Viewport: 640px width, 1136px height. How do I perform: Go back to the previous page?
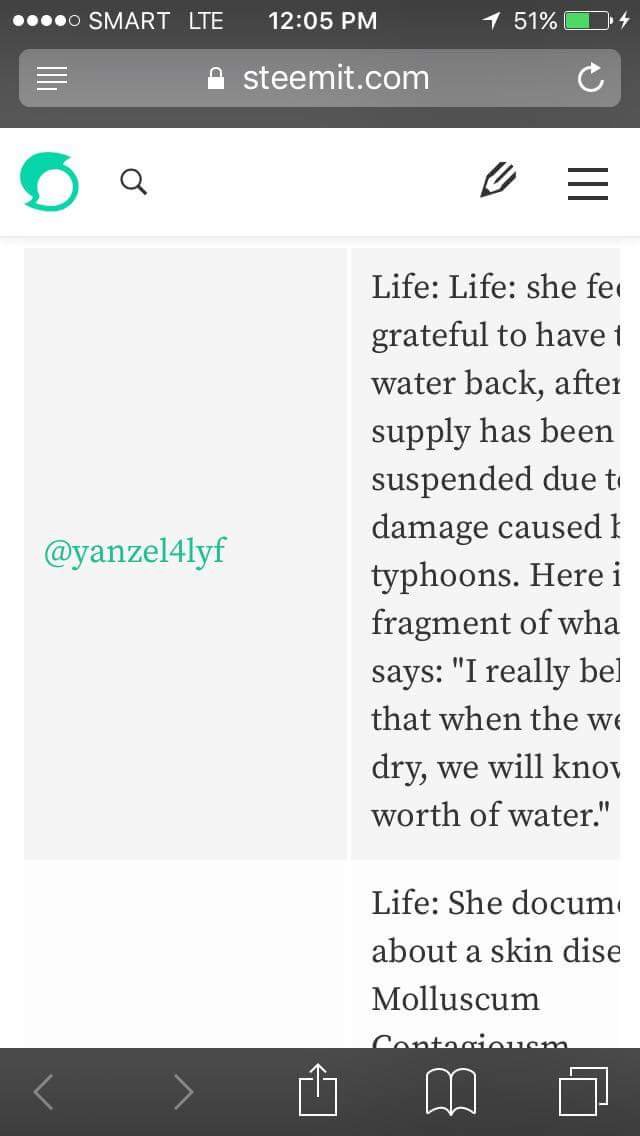click(44, 1092)
